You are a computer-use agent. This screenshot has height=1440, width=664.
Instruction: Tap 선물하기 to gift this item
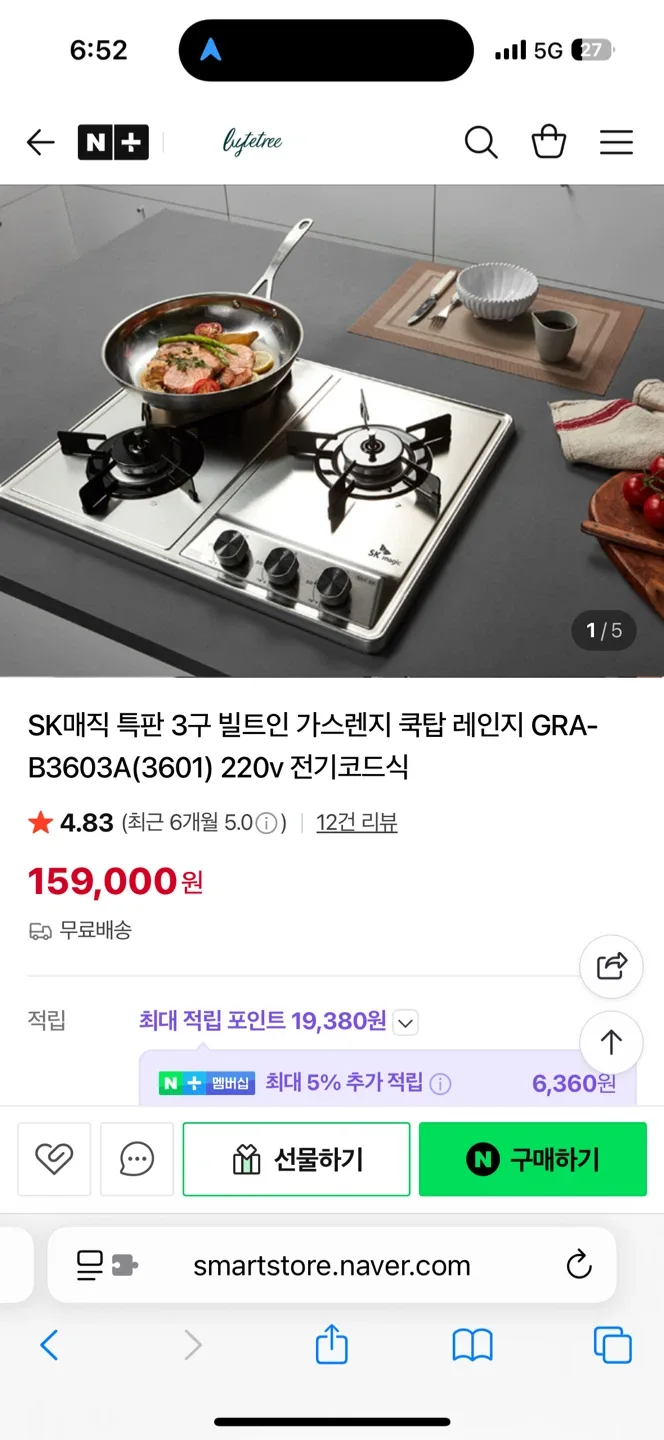click(296, 1159)
